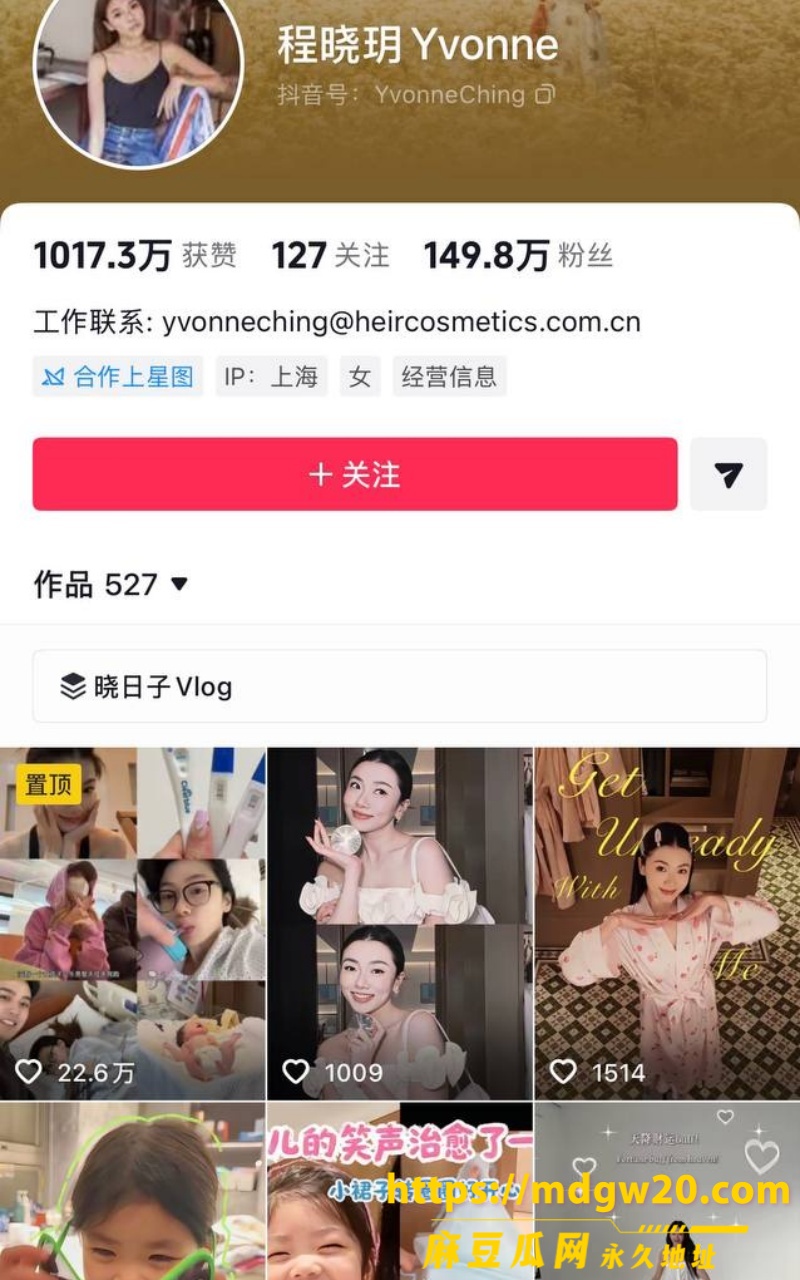Expand the 作品 527 dropdown
The image size is (800, 1280).
pyautogui.click(x=111, y=584)
